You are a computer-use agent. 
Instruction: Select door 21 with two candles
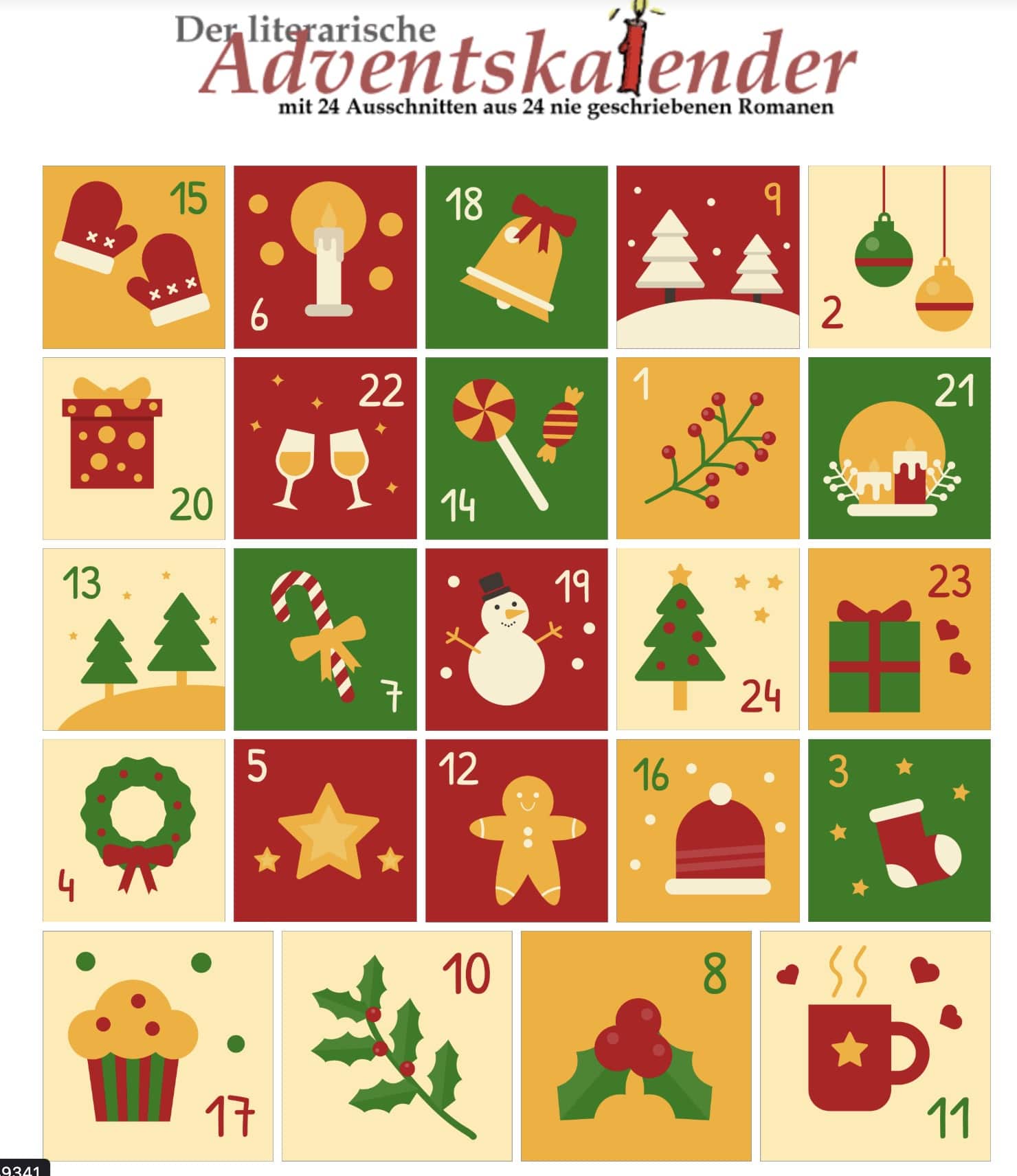899,448
